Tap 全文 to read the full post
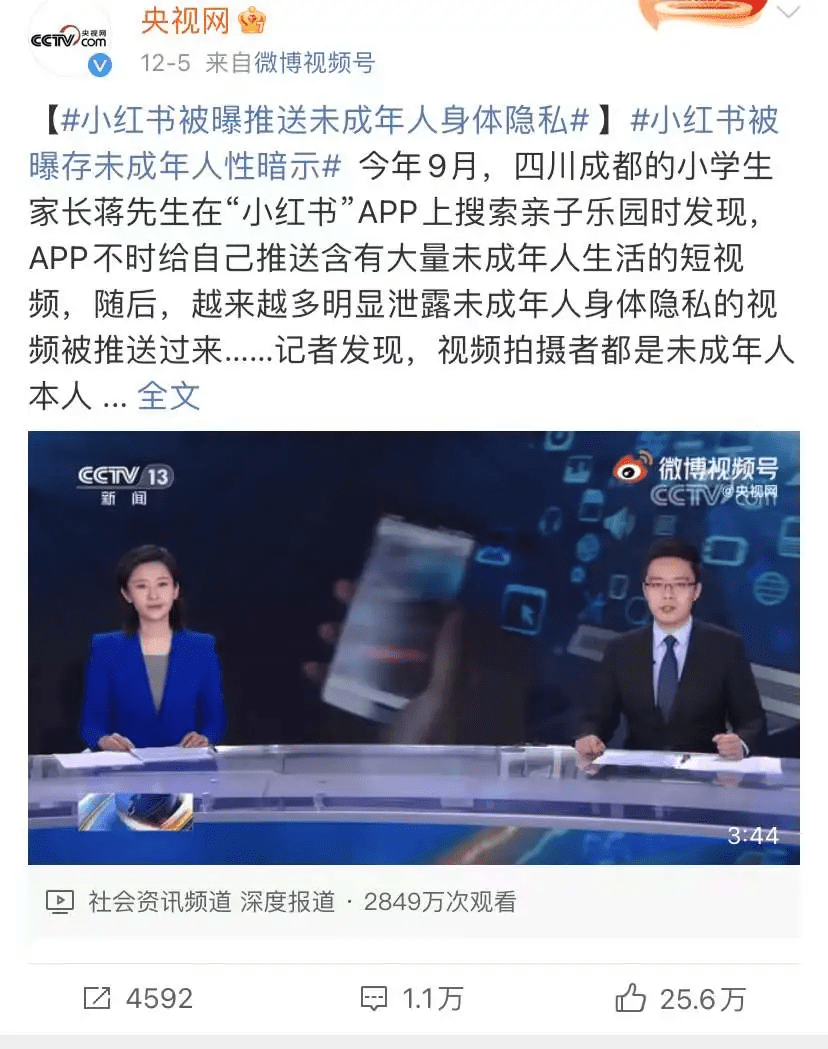 (x=169, y=395)
